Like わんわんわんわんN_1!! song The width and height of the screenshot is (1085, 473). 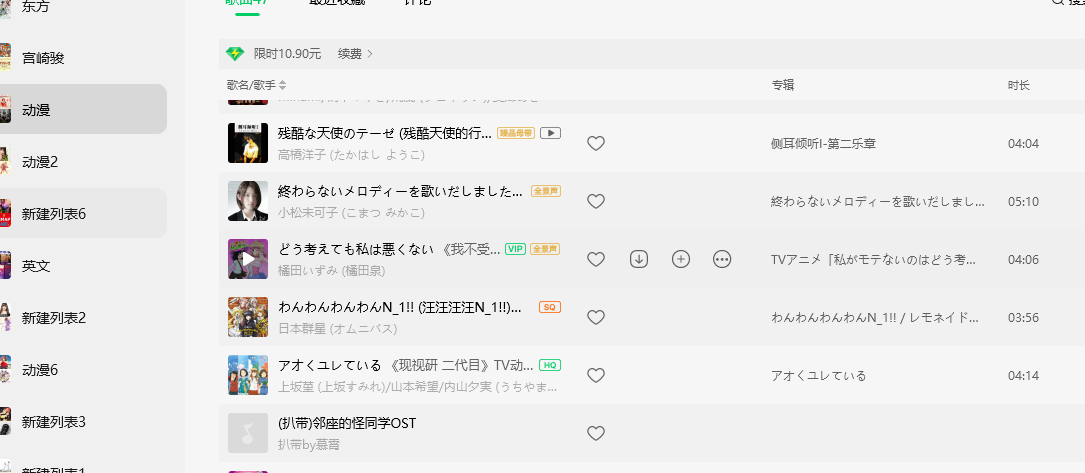[x=596, y=317]
